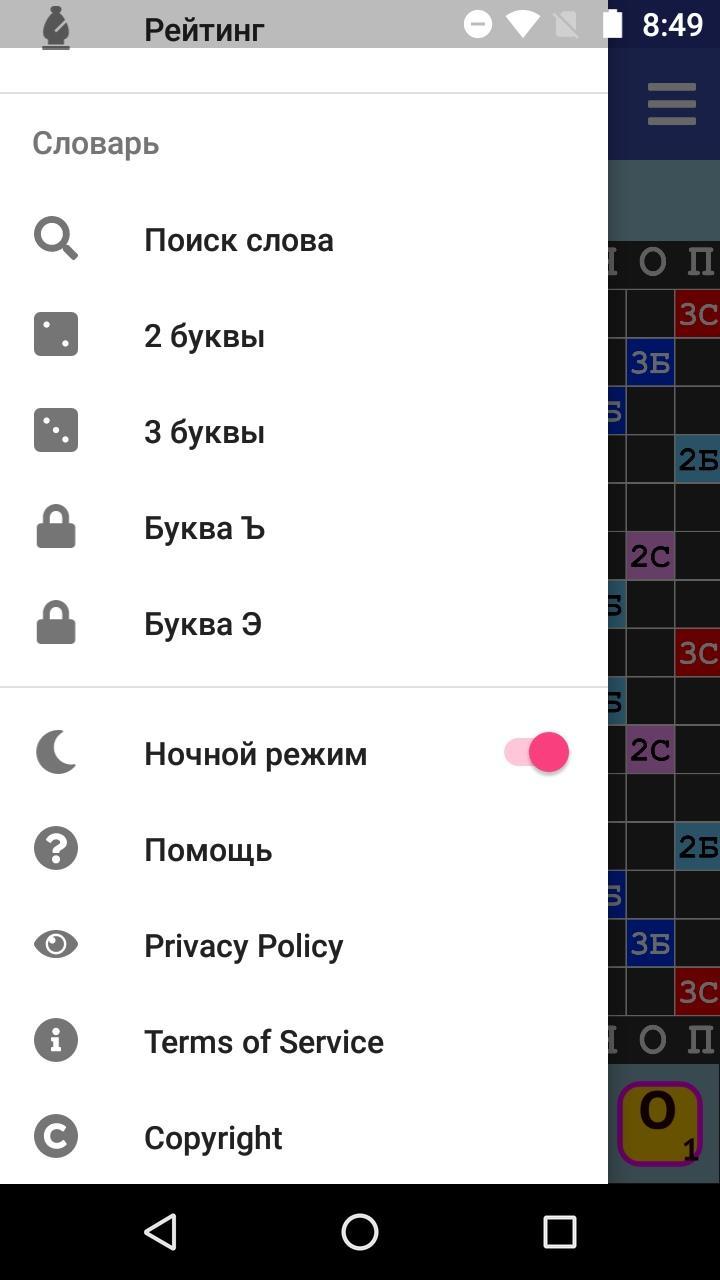Select the letter О tile
Image resolution: width=720 pixels, height=1280 pixels.
point(660,1124)
